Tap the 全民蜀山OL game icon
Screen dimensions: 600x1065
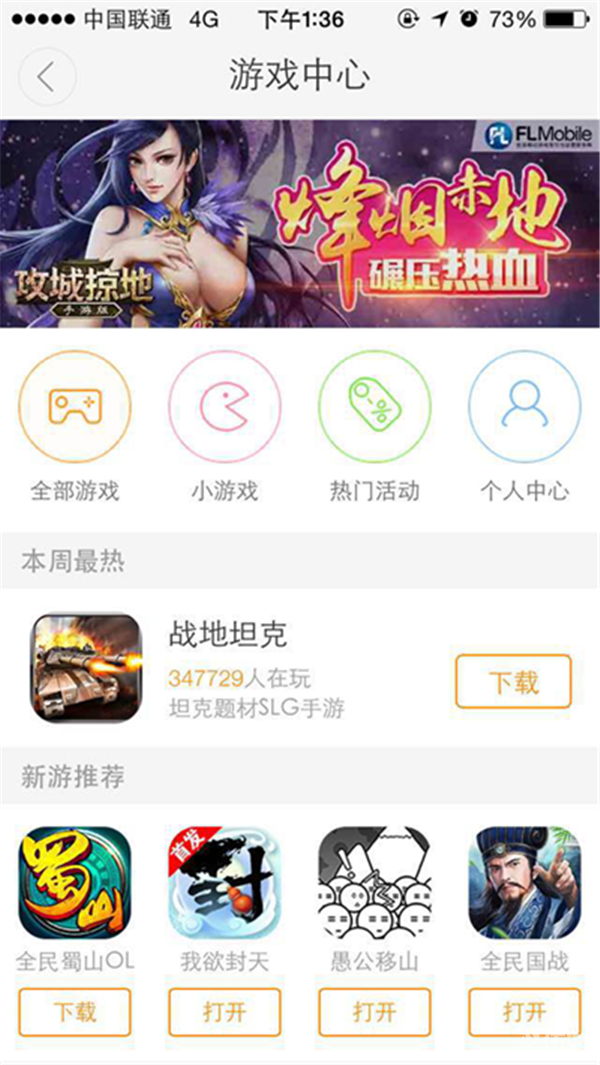pos(75,882)
